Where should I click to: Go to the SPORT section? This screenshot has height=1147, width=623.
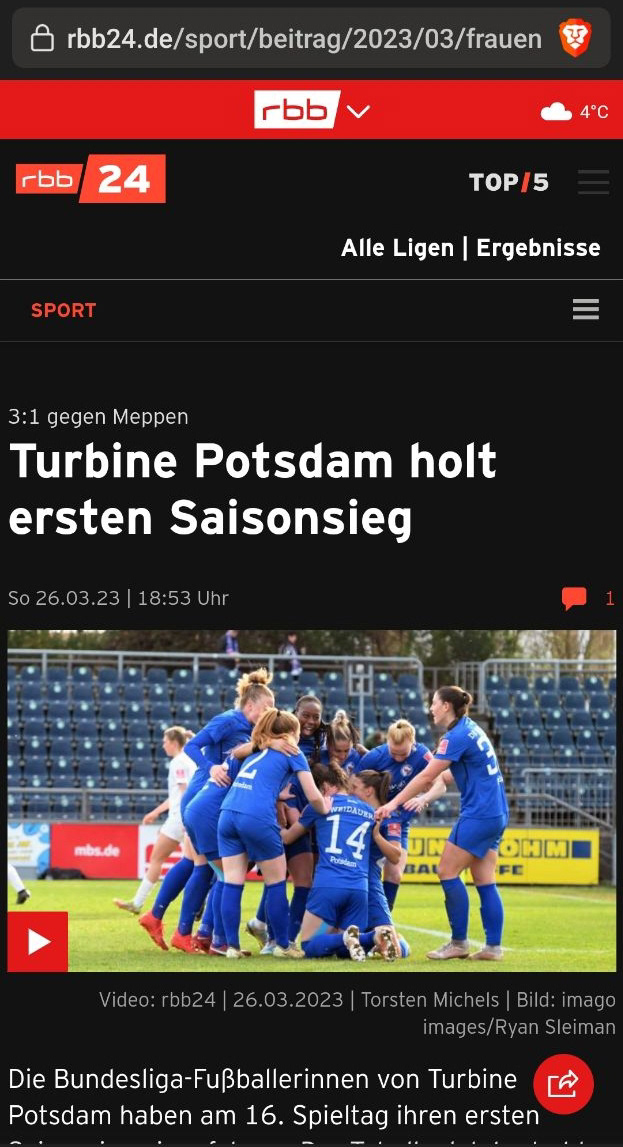(63, 310)
